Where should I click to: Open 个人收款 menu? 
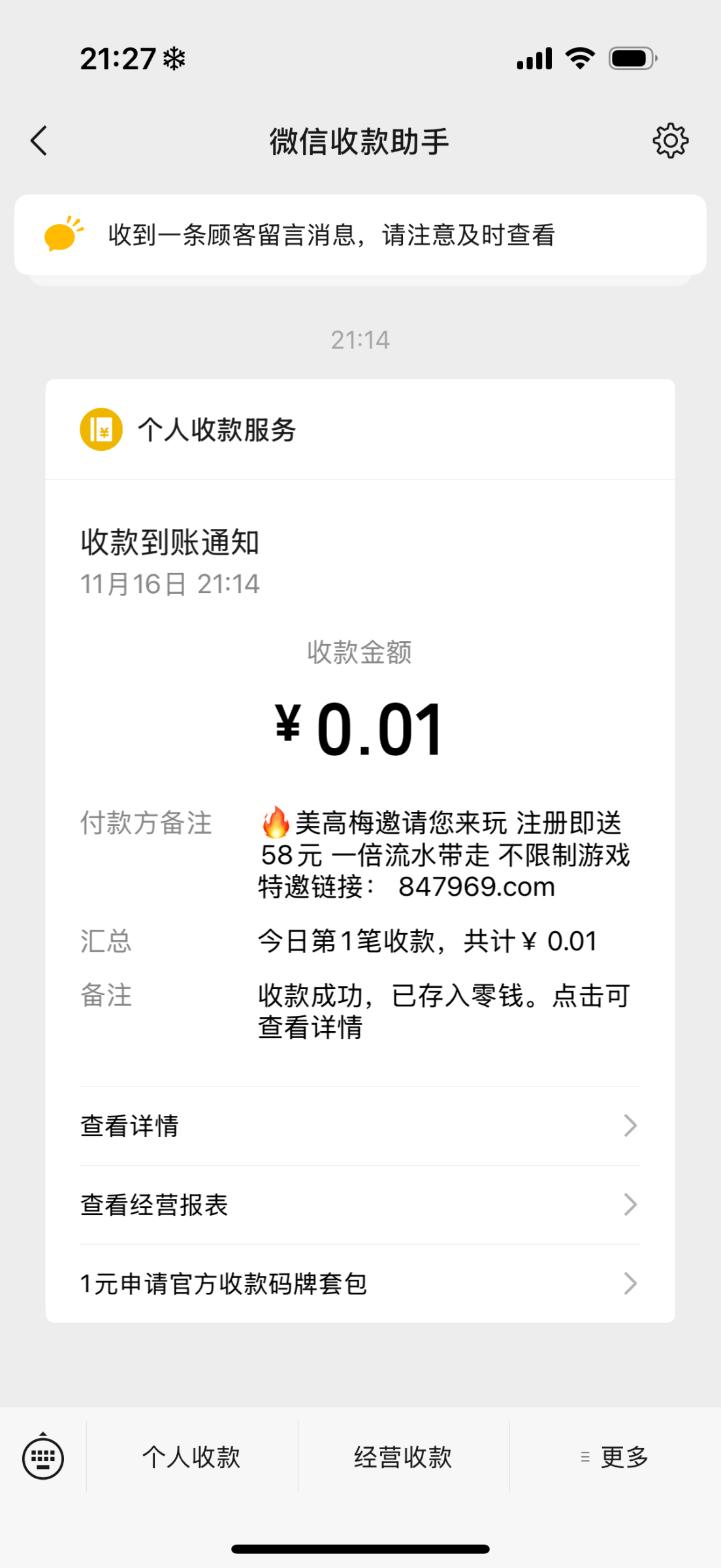click(x=192, y=1458)
